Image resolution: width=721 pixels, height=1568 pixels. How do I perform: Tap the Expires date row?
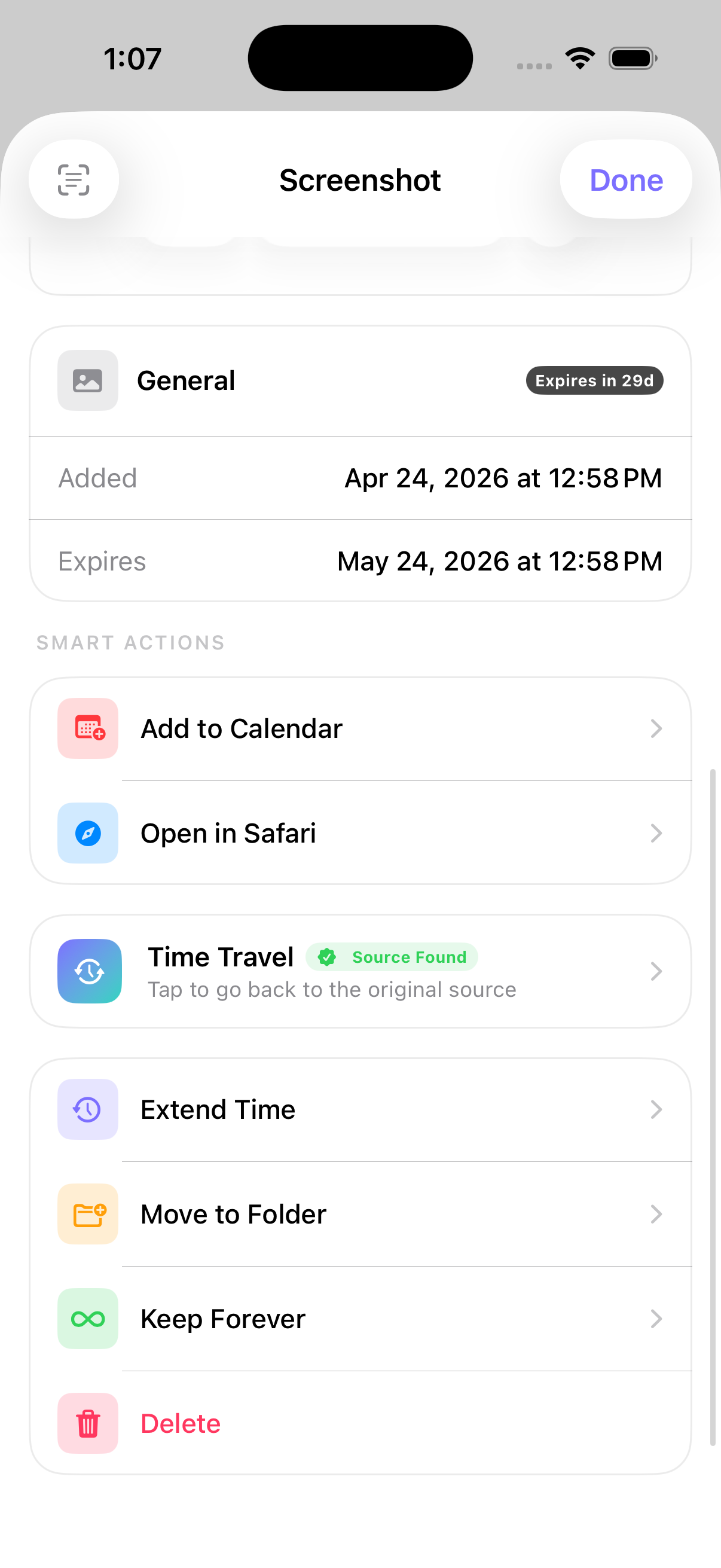pyautogui.click(x=360, y=560)
